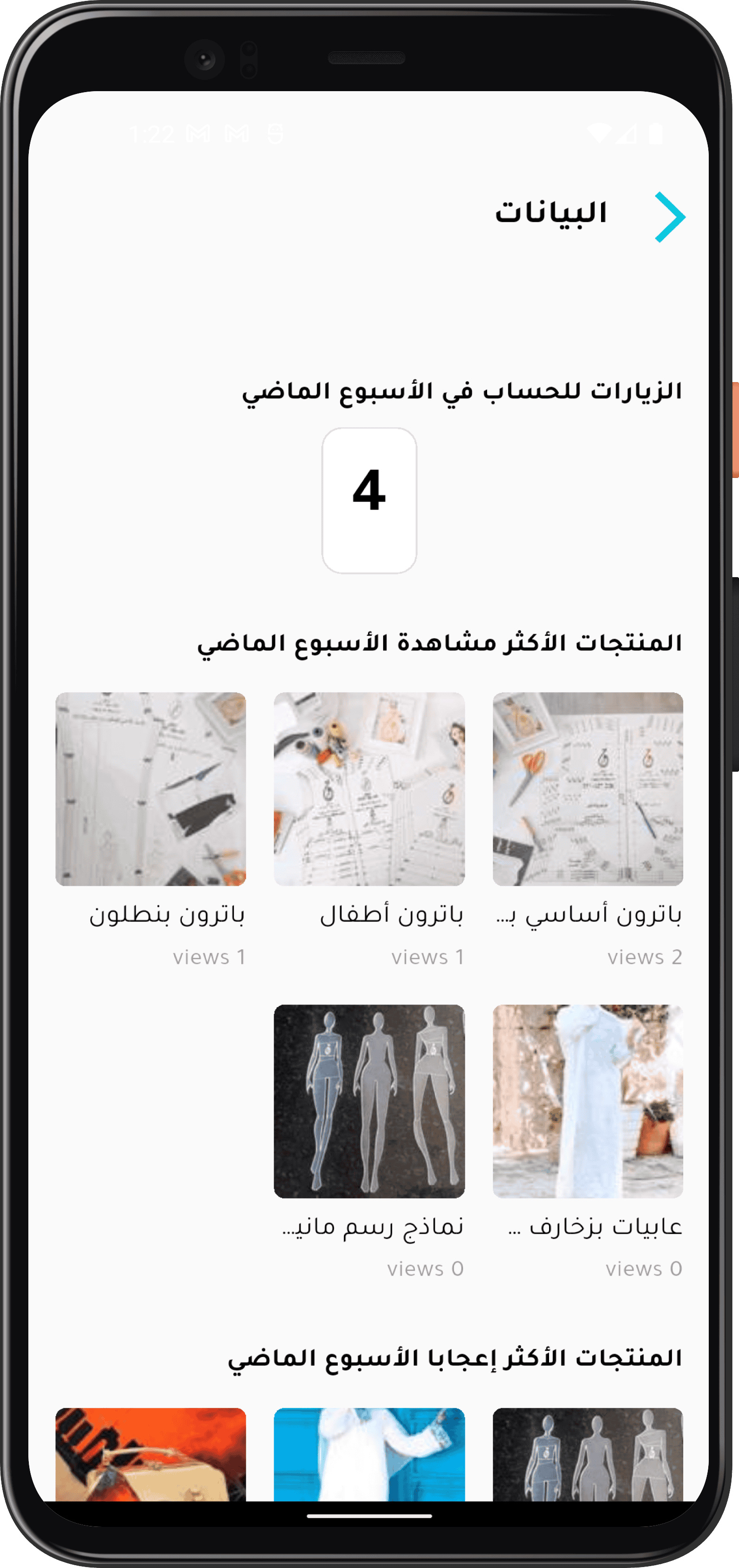
Task: Open the most-liked blue background abaya product
Action: pos(369,1454)
